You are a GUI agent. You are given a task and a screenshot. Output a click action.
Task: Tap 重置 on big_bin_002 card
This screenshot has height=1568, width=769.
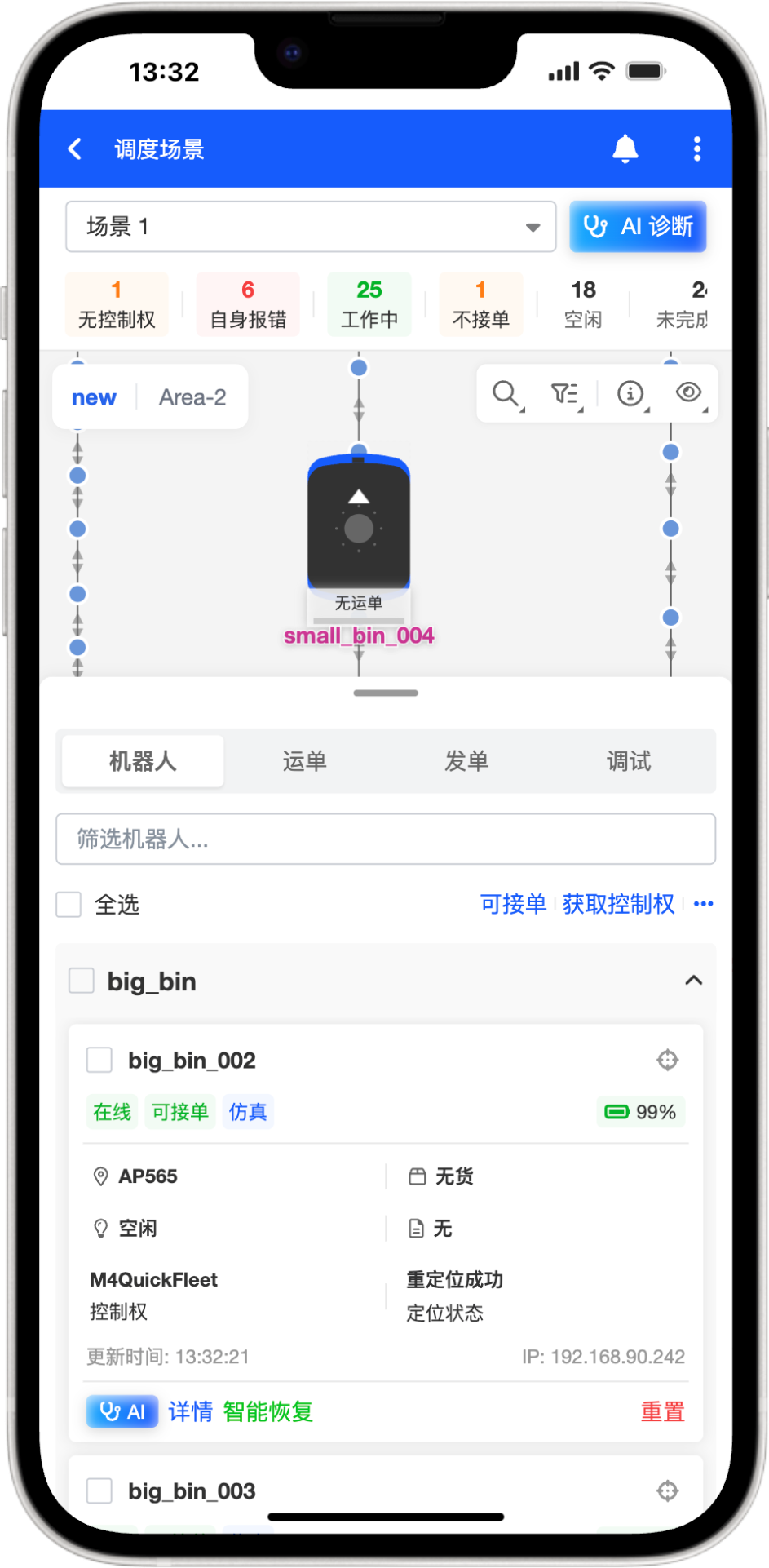[662, 1411]
